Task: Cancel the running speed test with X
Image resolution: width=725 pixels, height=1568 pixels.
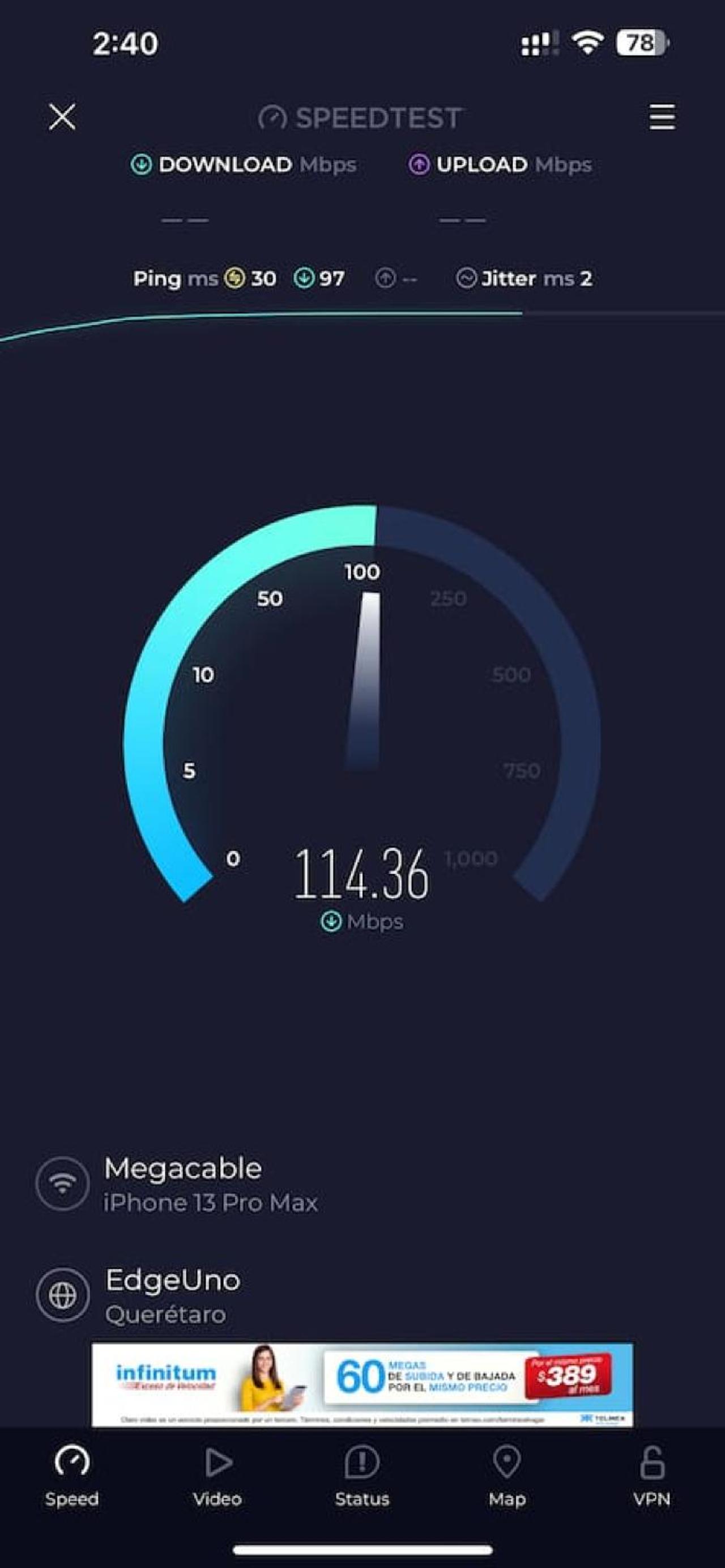Action: tap(62, 116)
